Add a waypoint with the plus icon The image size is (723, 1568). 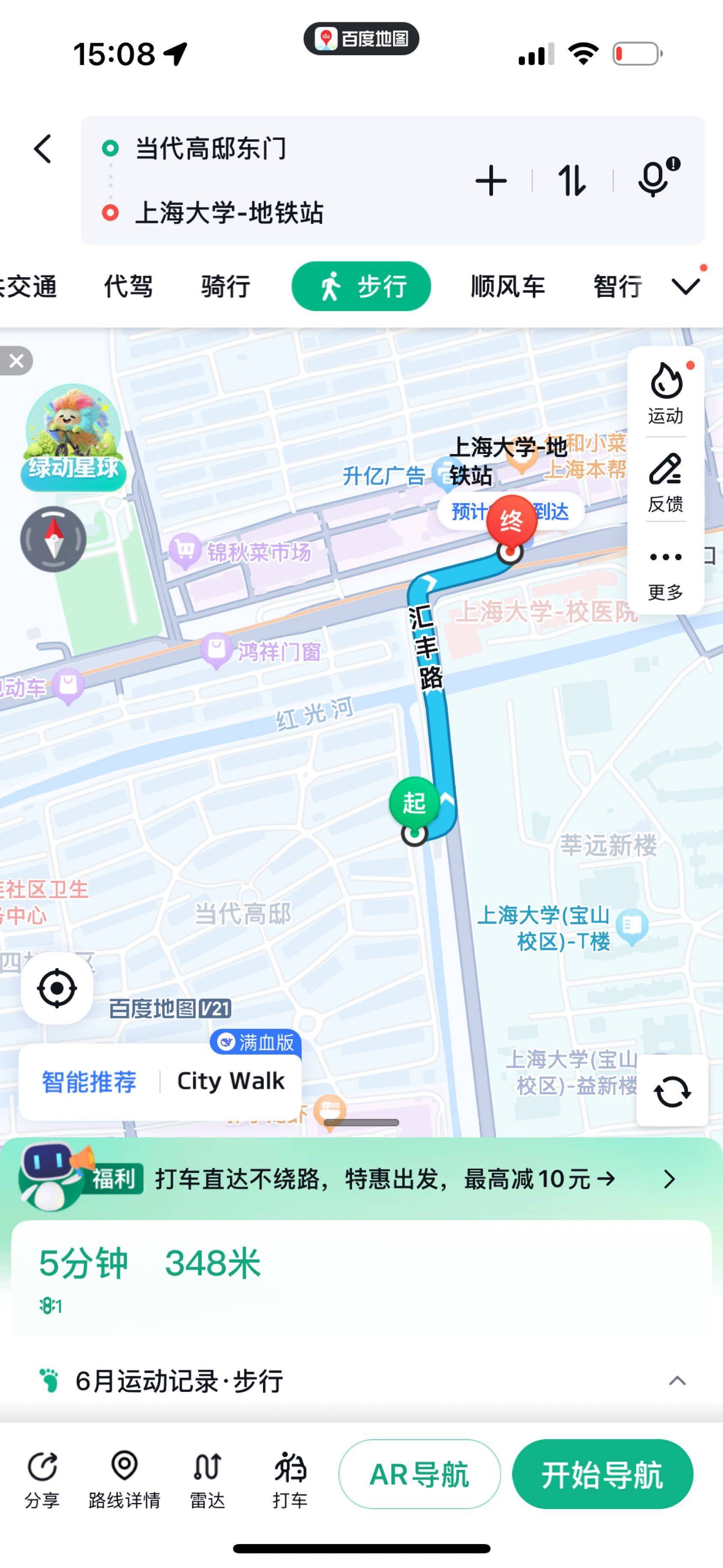pyautogui.click(x=491, y=181)
